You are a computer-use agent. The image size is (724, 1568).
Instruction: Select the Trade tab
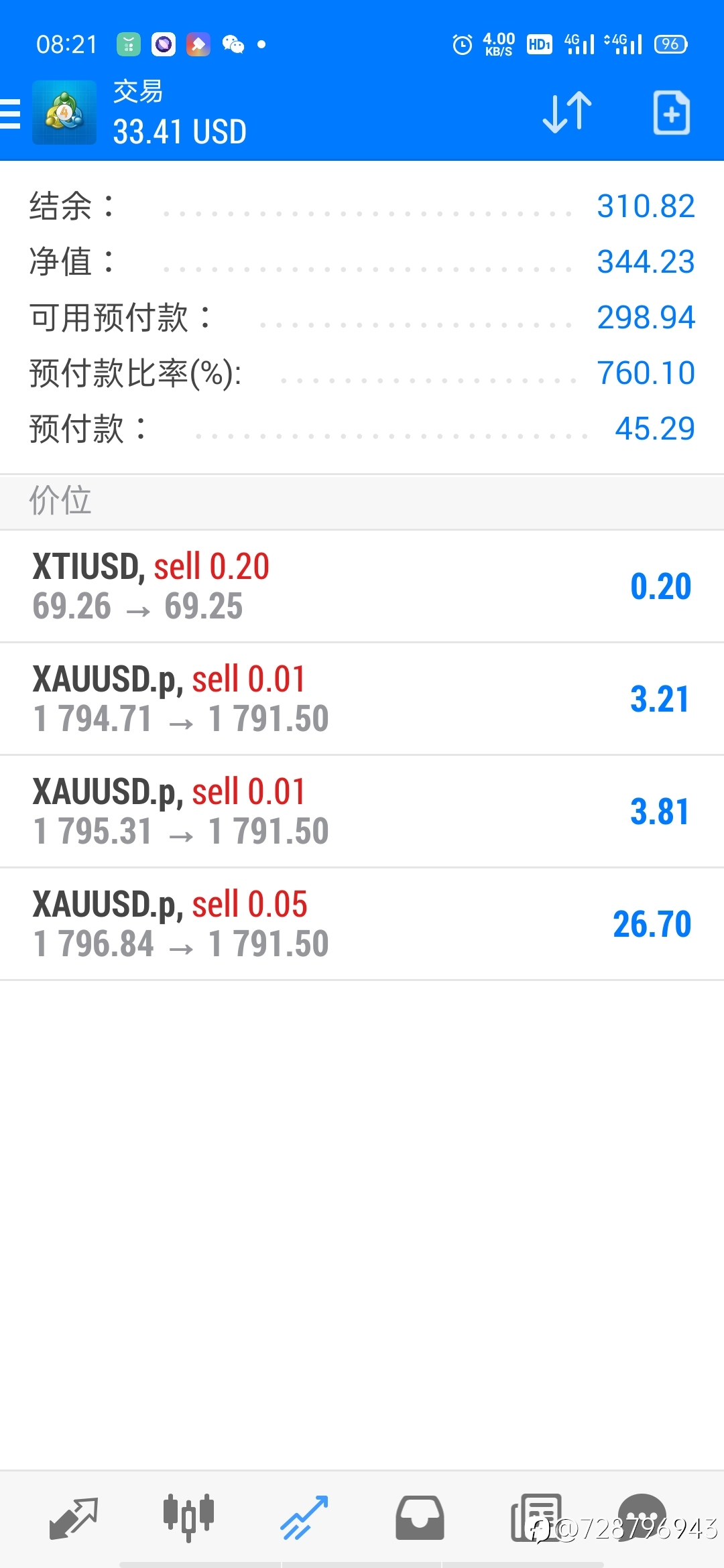pyautogui.click(x=304, y=1518)
